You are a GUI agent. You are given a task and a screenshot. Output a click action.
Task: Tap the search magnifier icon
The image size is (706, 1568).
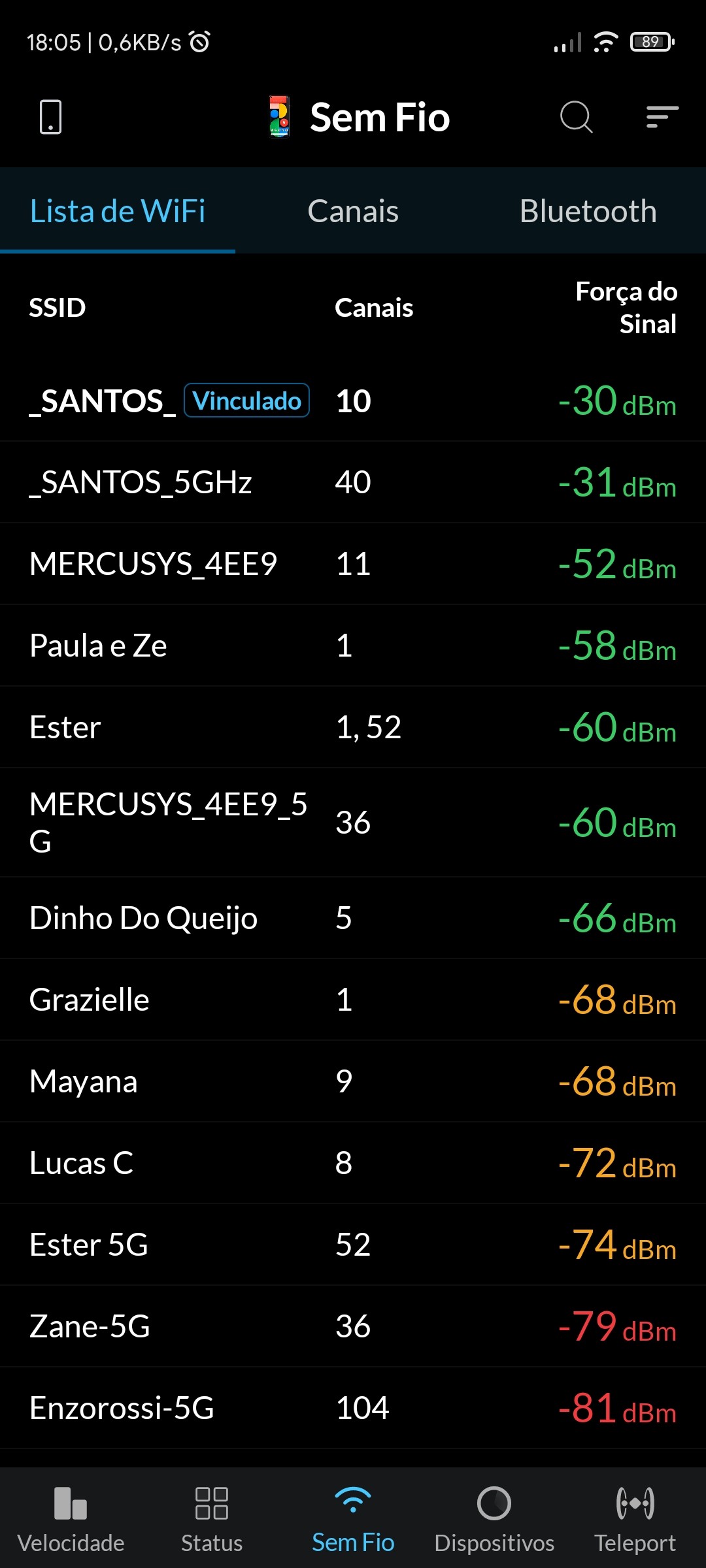[576, 118]
